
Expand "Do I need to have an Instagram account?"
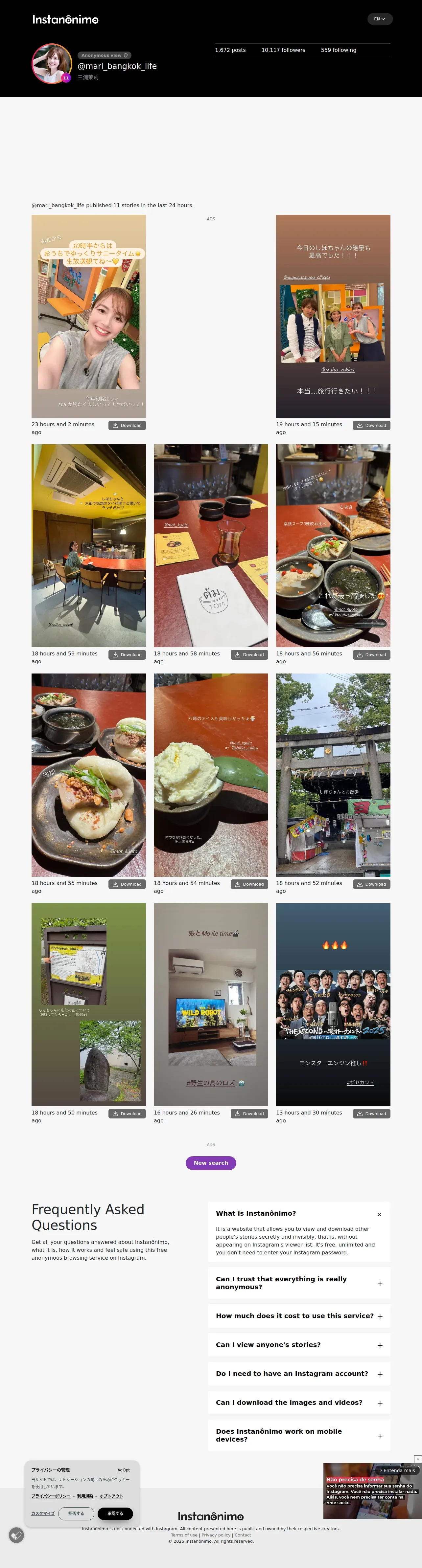[379, 1375]
